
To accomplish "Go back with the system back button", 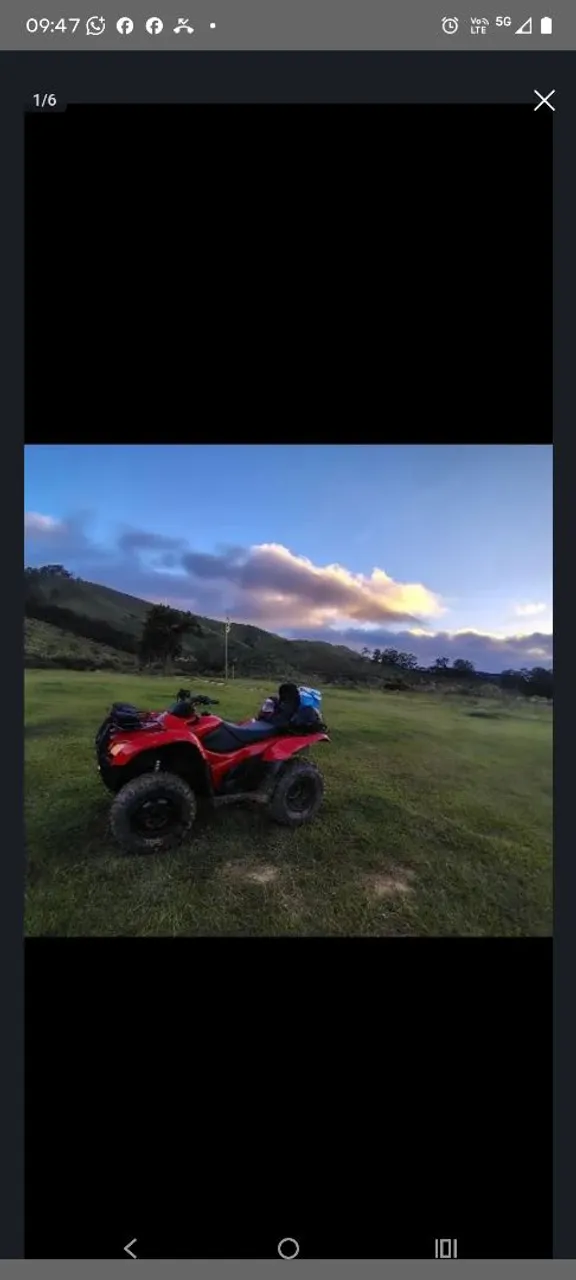I will [x=130, y=1248].
